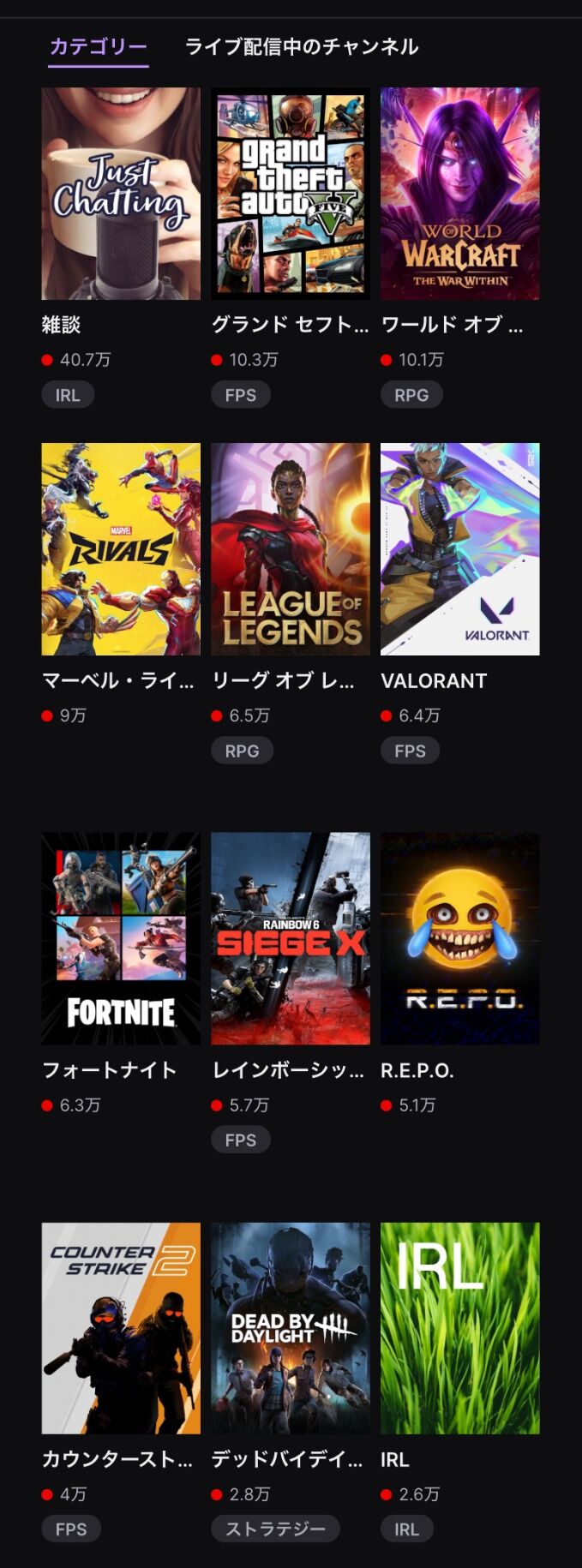Open the R.E.P.O. category

459,938
